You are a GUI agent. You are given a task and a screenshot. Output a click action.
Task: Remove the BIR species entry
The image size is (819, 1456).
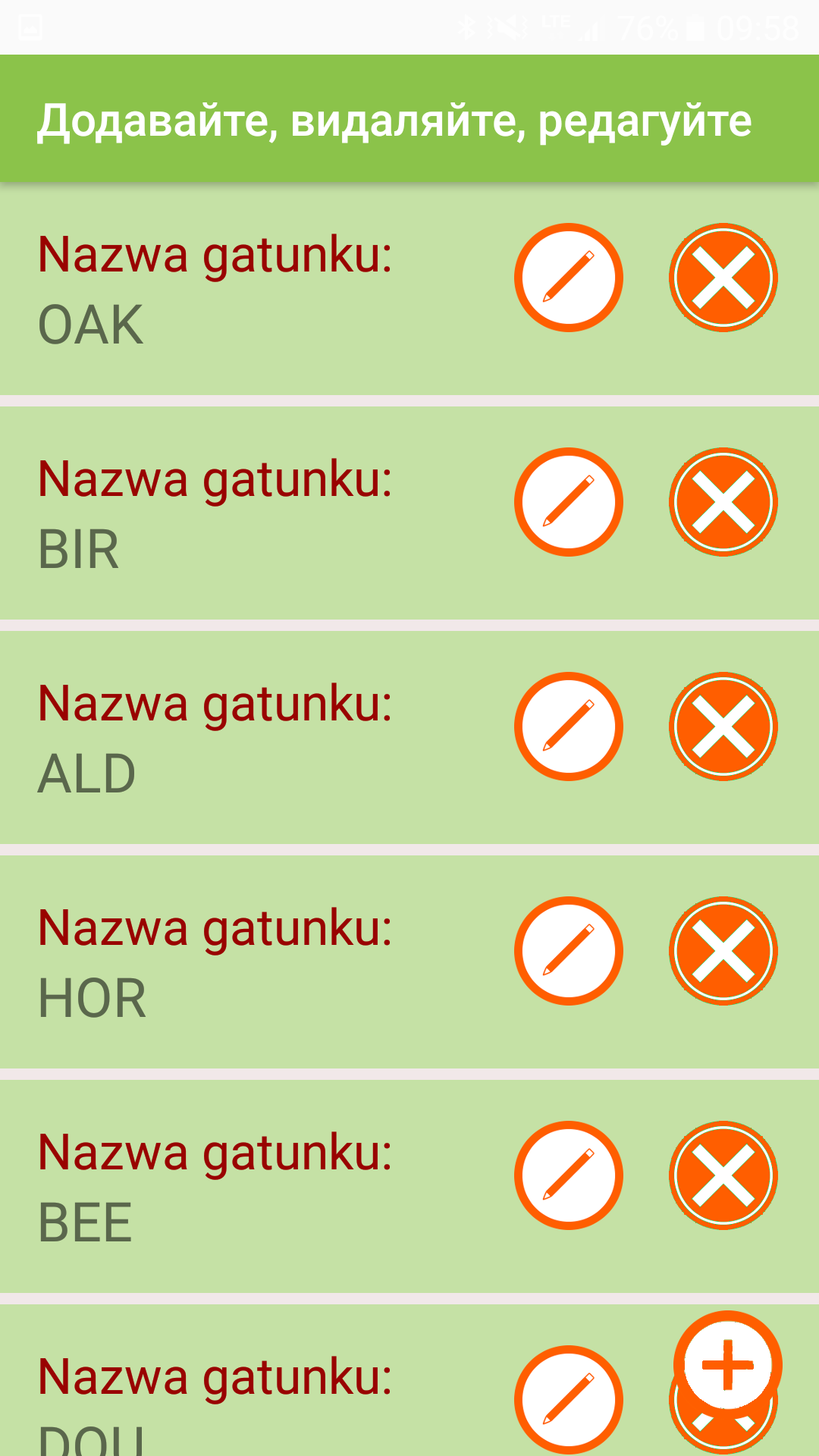pyautogui.click(x=723, y=502)
